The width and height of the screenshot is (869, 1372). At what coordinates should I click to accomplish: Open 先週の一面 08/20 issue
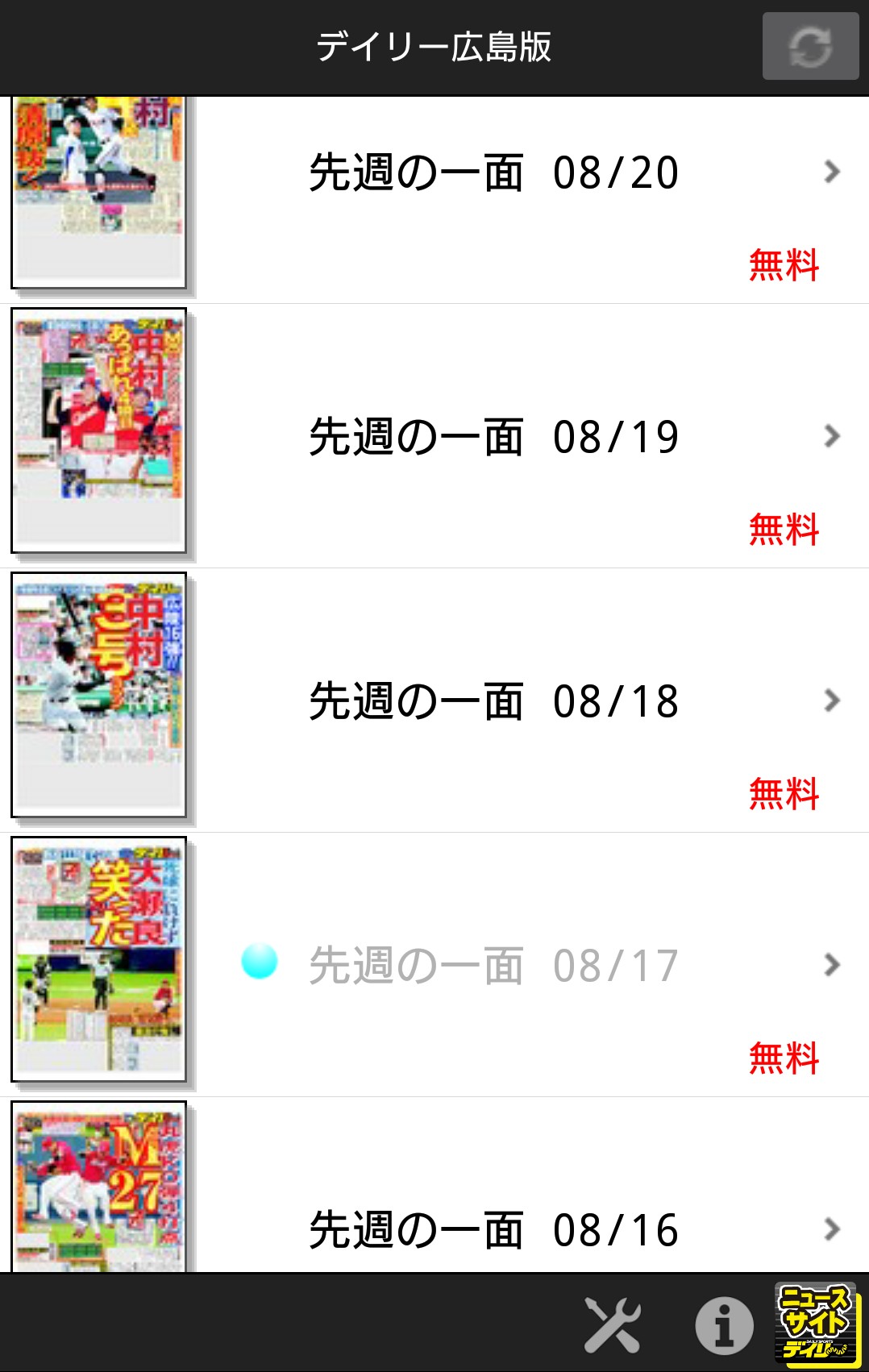tap(493, 173)
